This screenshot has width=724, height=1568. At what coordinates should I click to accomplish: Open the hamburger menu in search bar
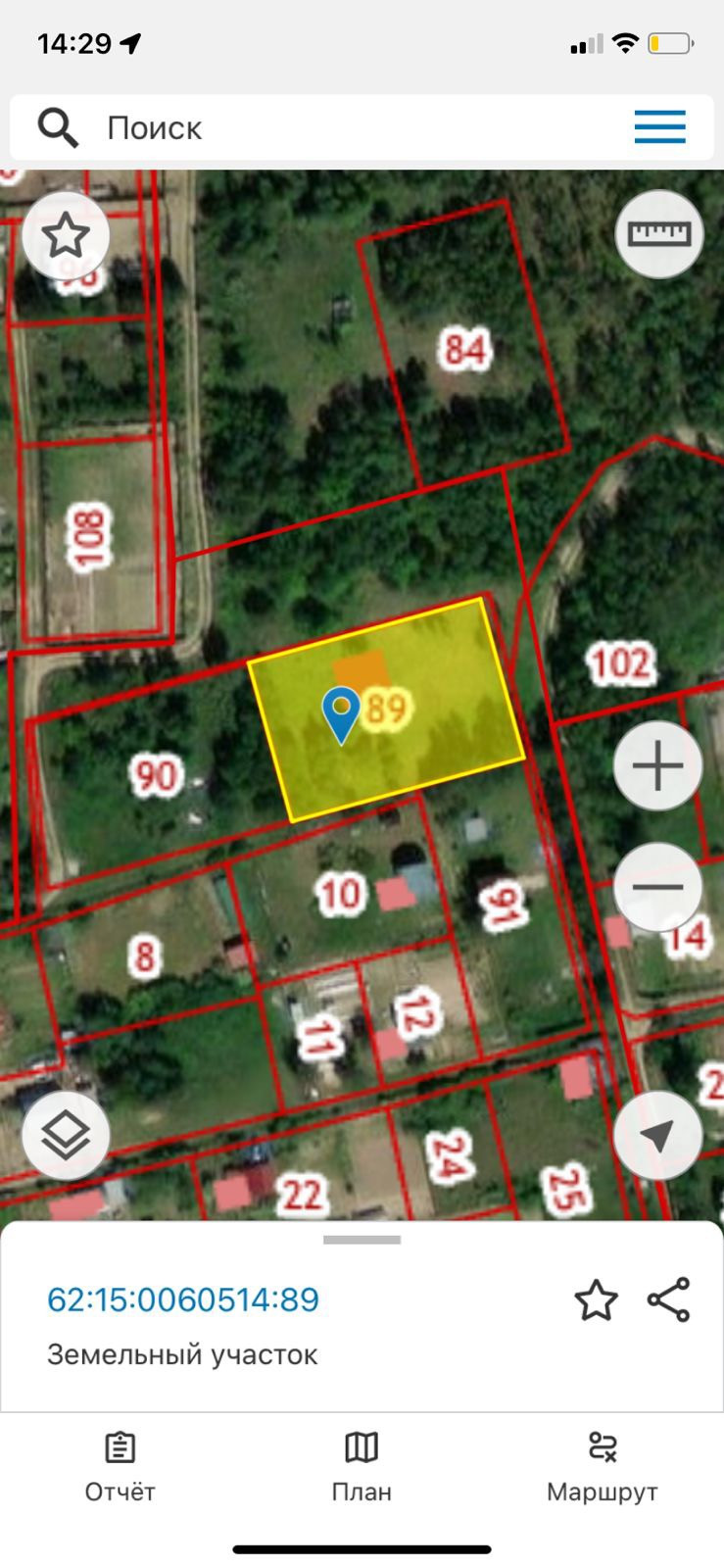659,127
